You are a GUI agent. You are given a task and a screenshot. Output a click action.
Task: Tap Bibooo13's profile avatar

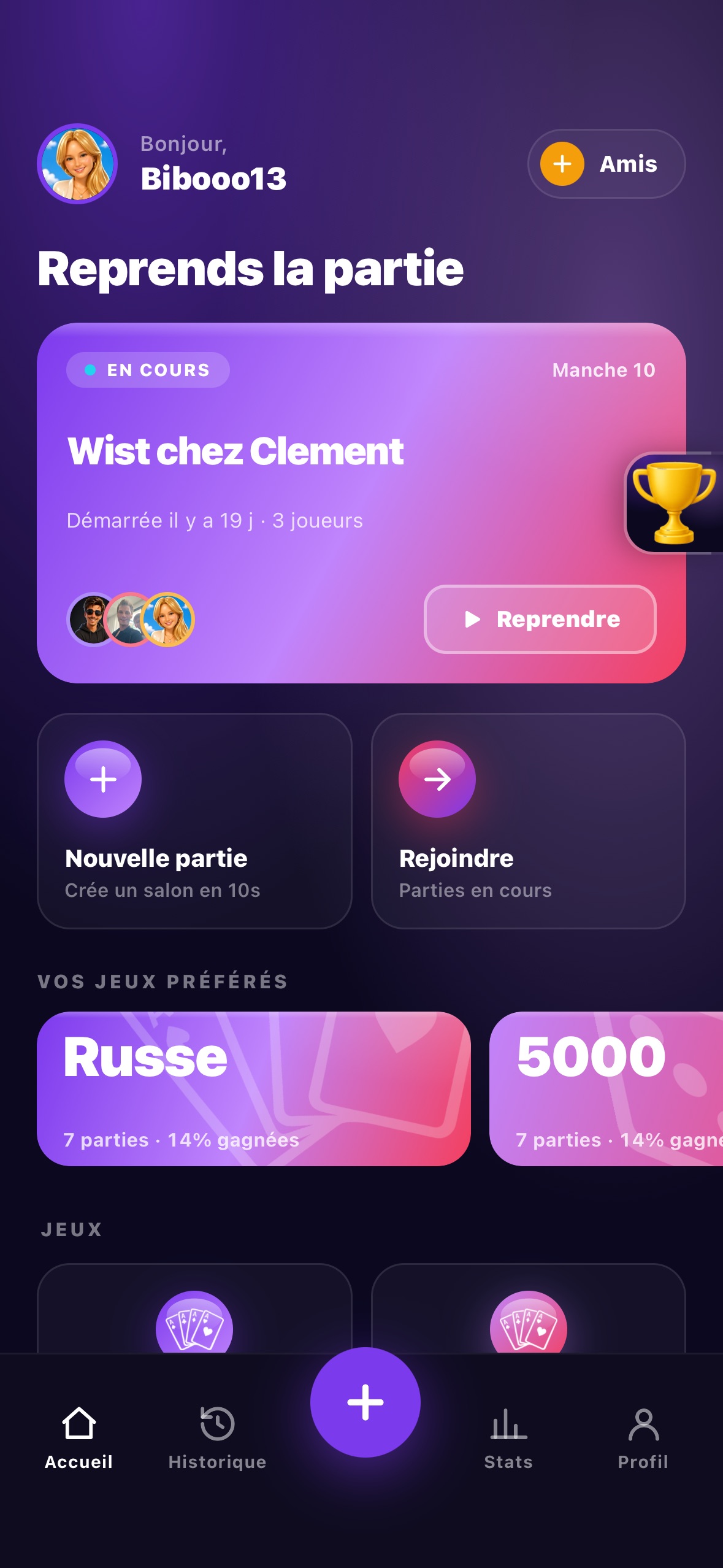pos(77,164)
